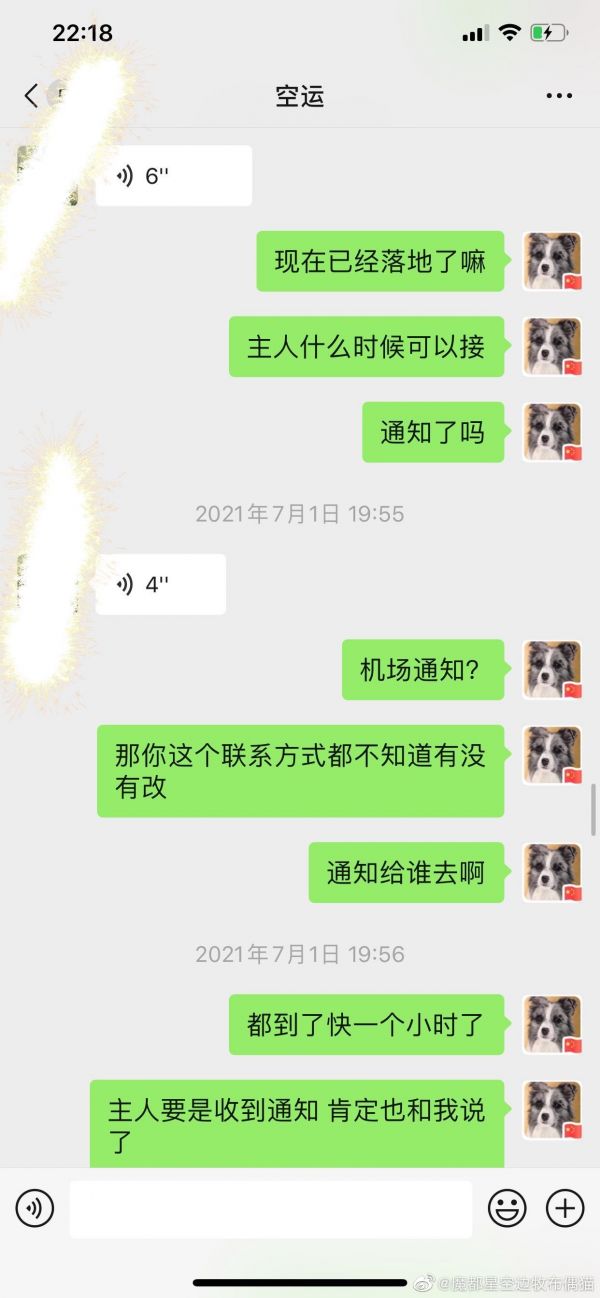Image resolution: width=600 pixels, height=1298 pixels.
Task: Switch to voice input mode
Action: [34, 1208]
